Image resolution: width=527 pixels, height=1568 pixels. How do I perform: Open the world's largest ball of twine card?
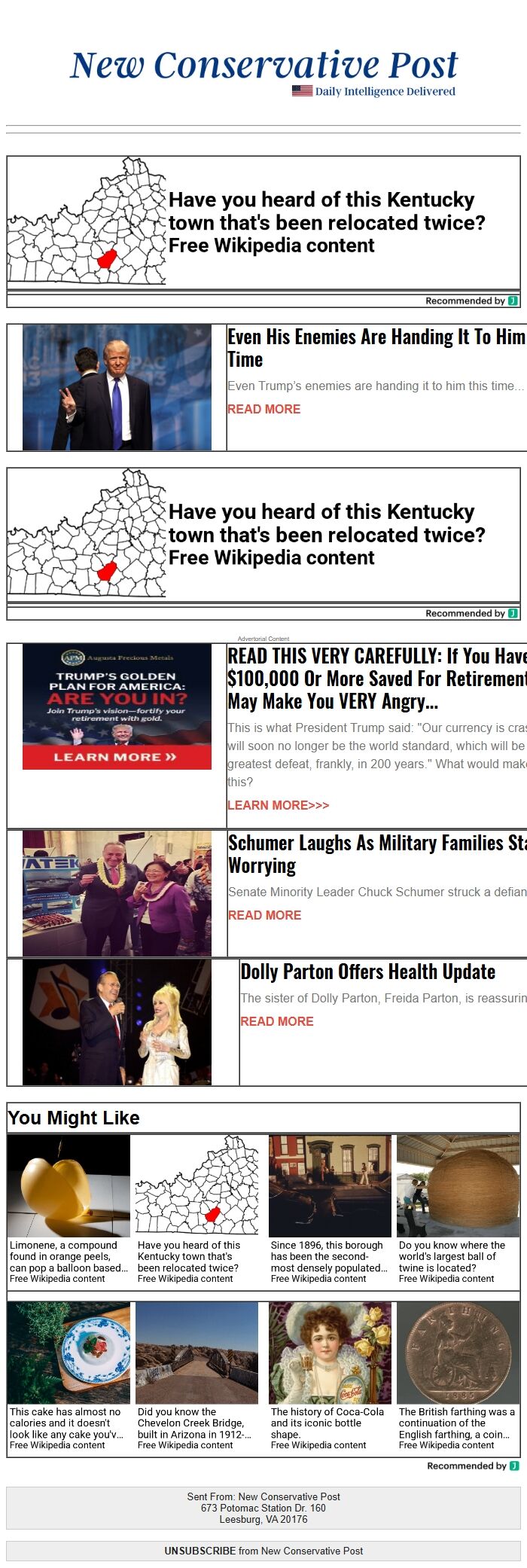pos(458,1210)
